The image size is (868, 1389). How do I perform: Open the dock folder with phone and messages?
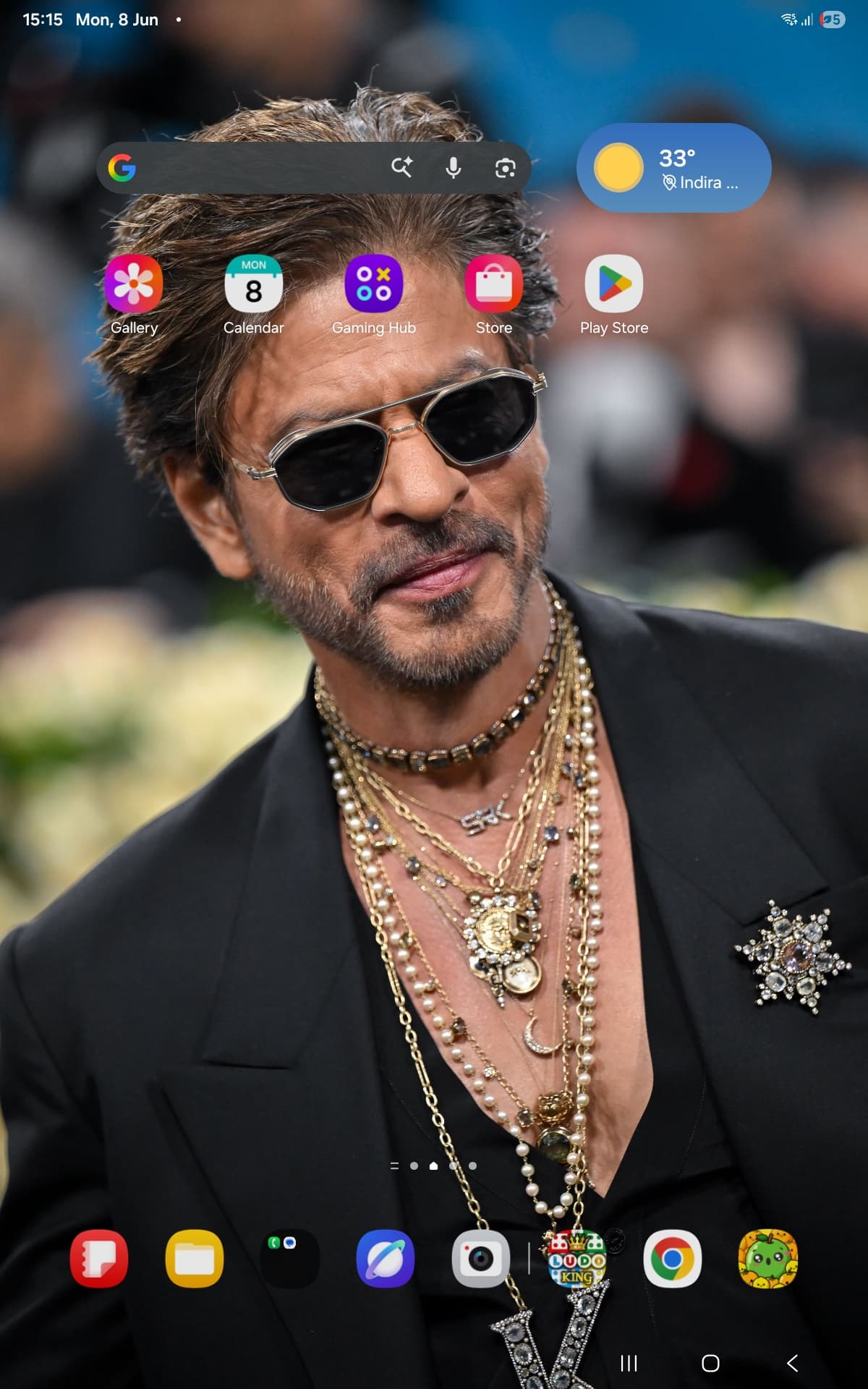coord(290,1259)
